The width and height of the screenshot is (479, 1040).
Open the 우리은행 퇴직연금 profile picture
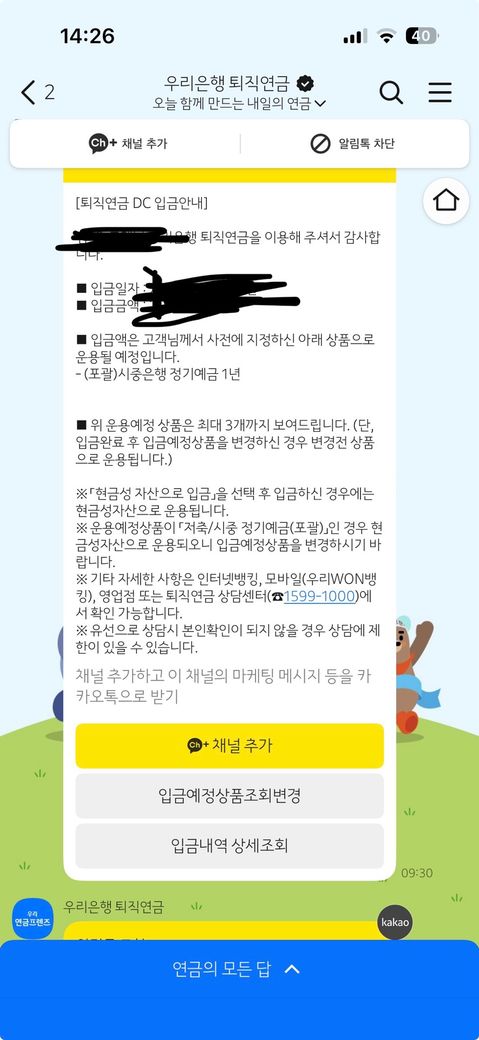point(33,919)
